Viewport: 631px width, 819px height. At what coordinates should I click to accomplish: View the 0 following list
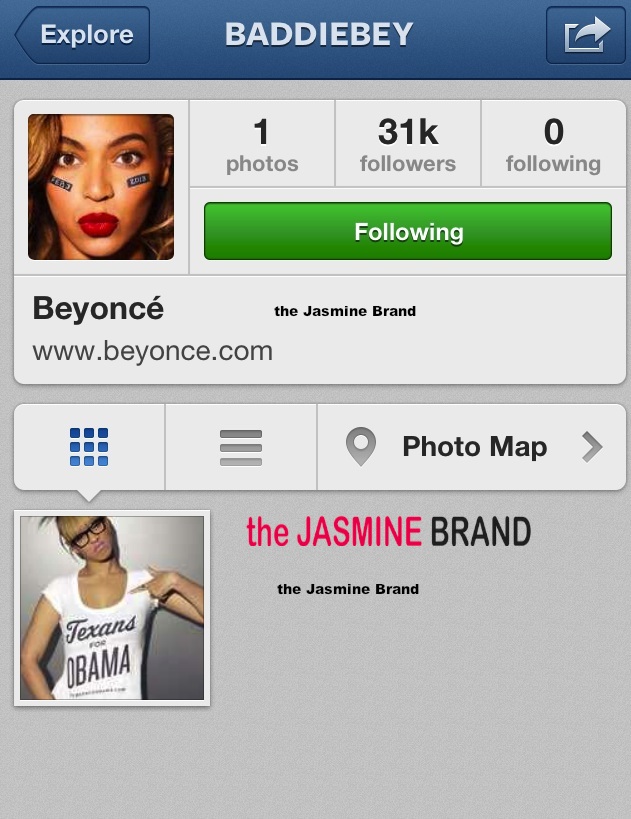(x=553, y=145)
